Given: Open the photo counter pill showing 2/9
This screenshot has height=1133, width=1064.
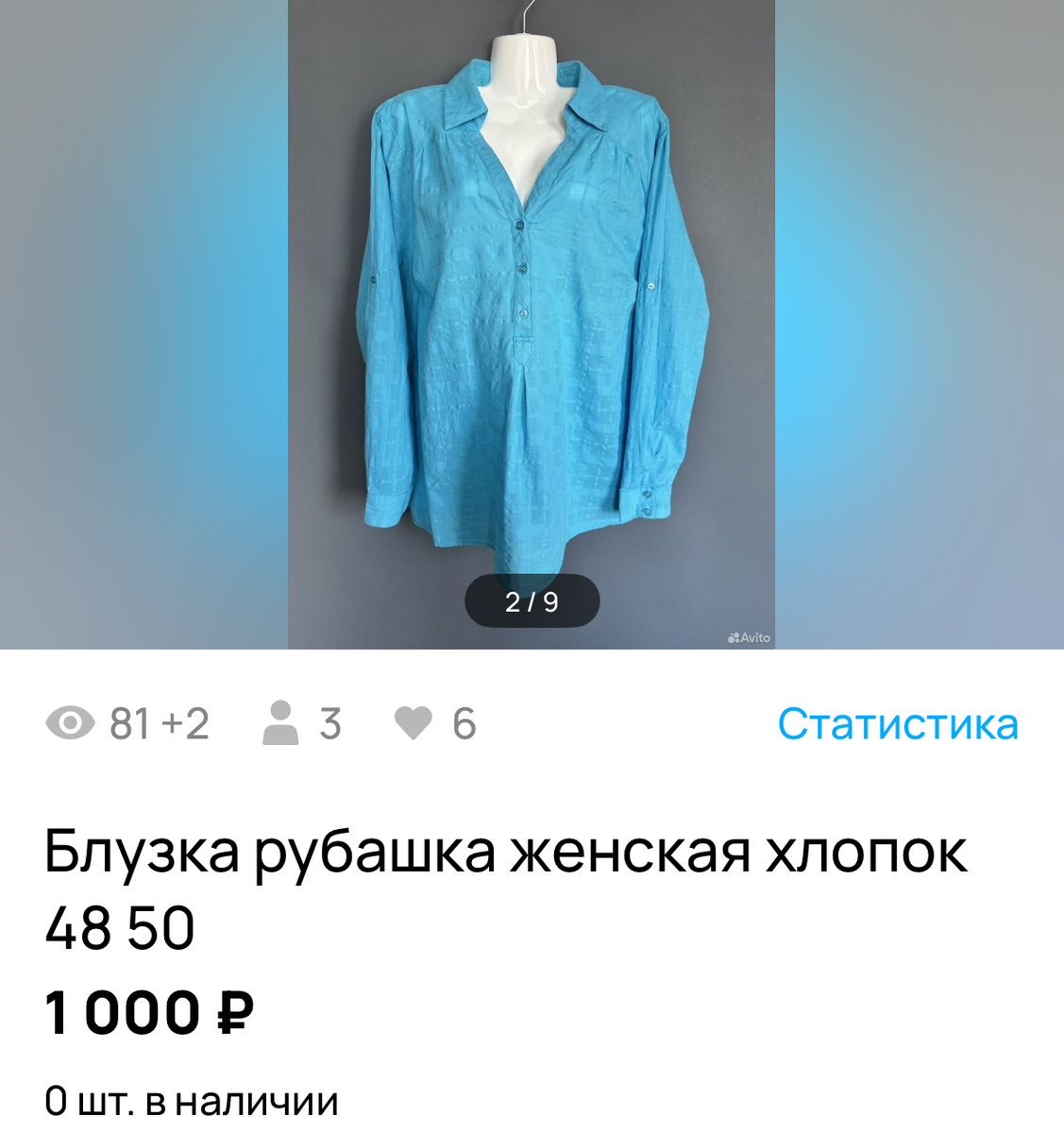Looking at the screenshot, I should coord(532,601).
